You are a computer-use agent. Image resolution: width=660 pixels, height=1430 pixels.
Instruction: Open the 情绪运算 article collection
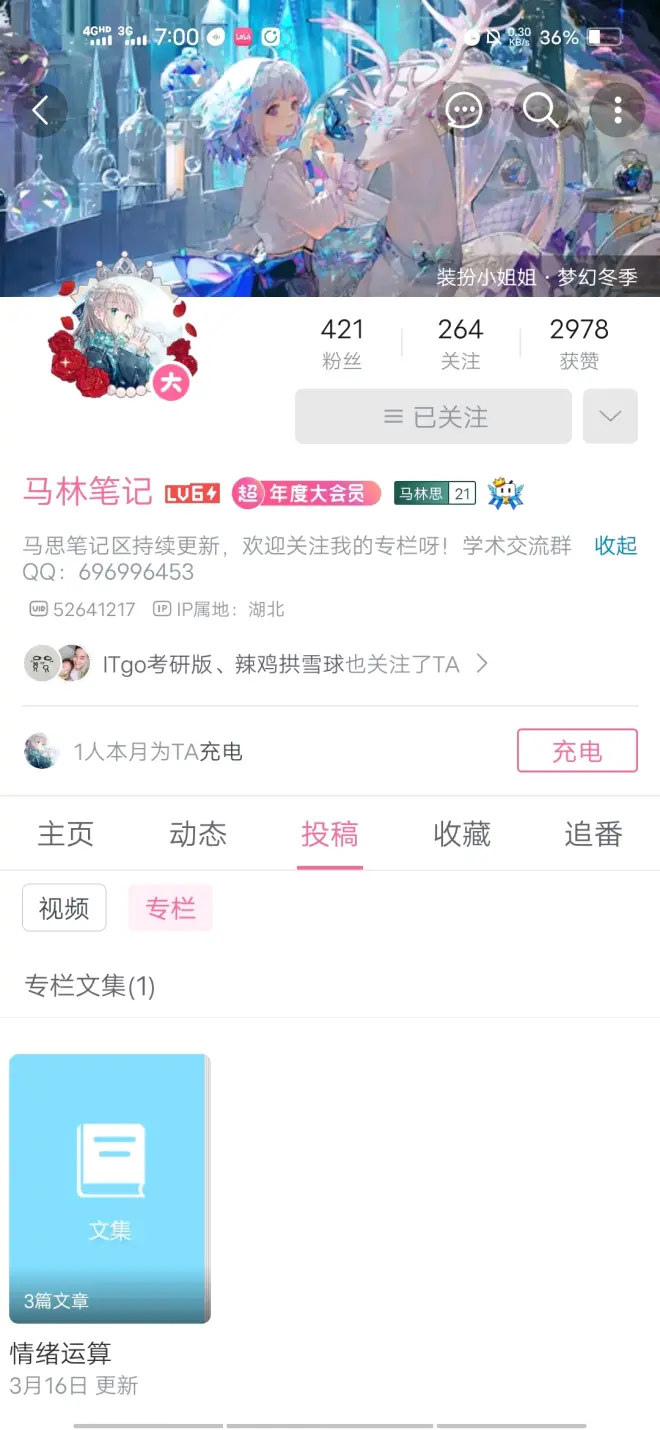pos(110,1189)
